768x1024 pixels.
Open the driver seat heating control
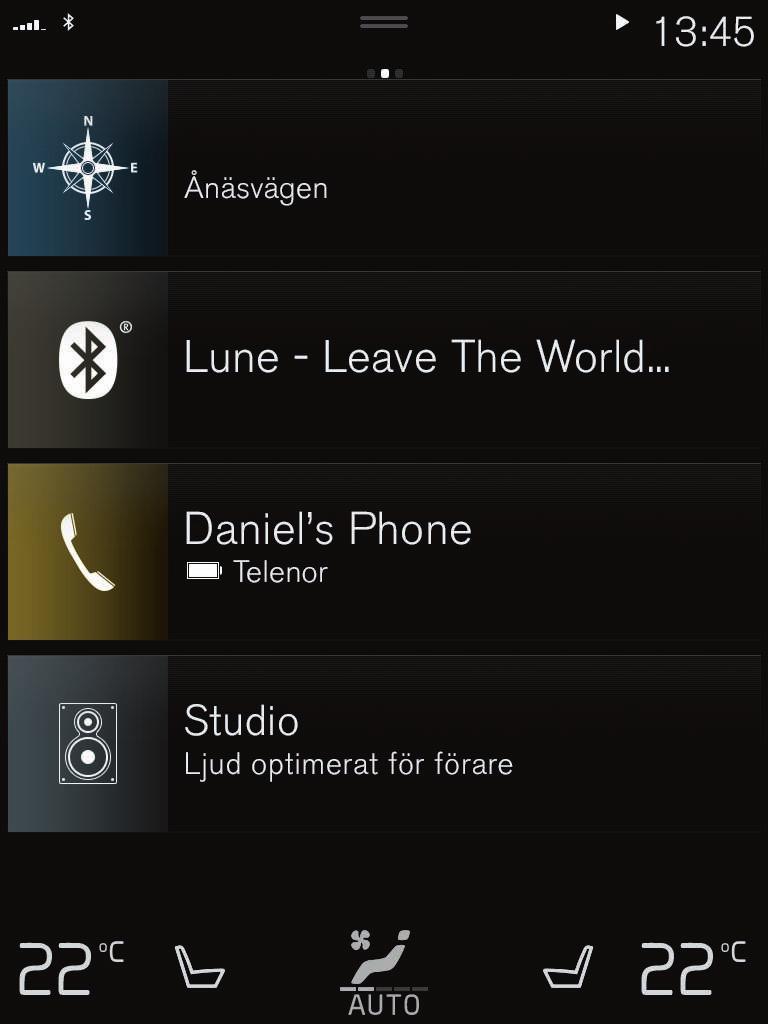199,967
